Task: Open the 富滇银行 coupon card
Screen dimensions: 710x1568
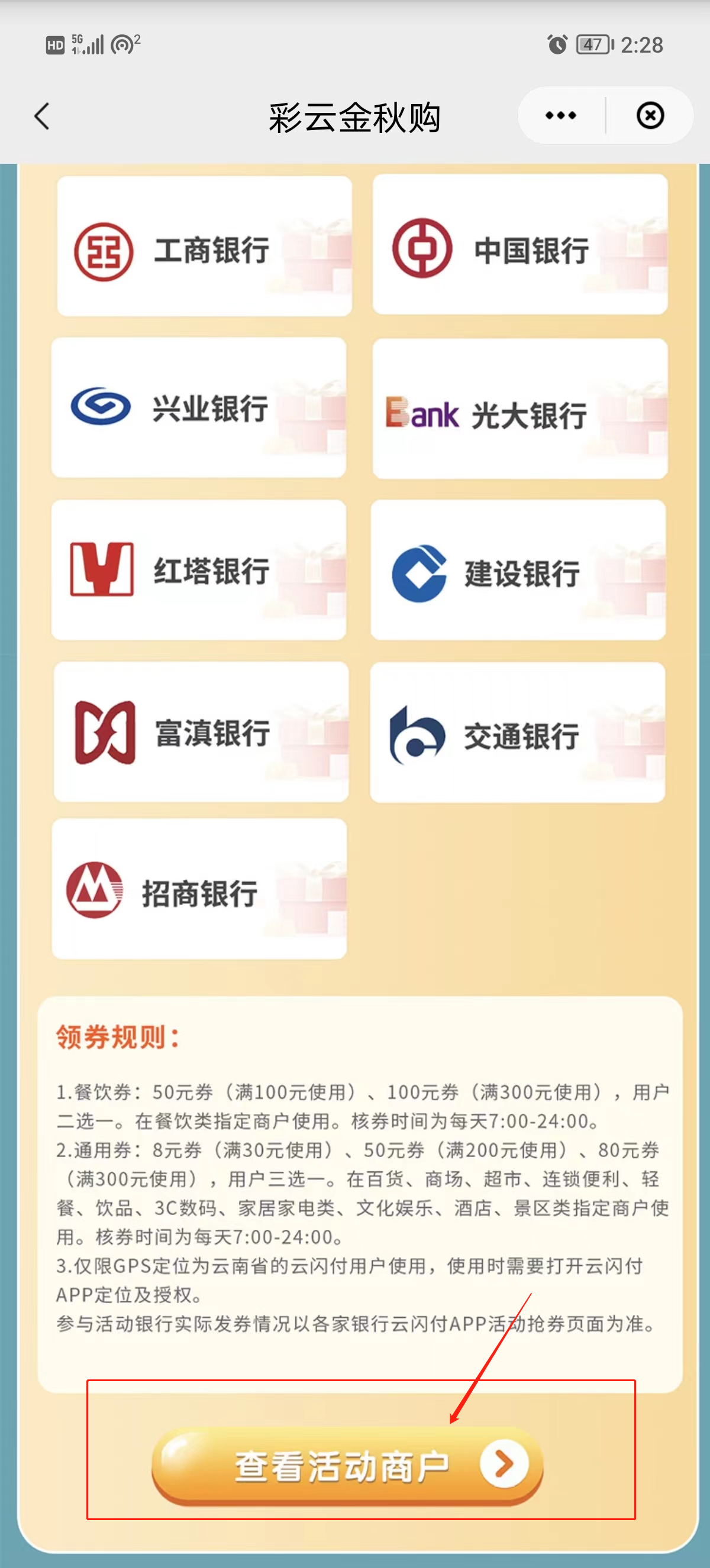Action: pyautogui.click(x=201, y=732)
